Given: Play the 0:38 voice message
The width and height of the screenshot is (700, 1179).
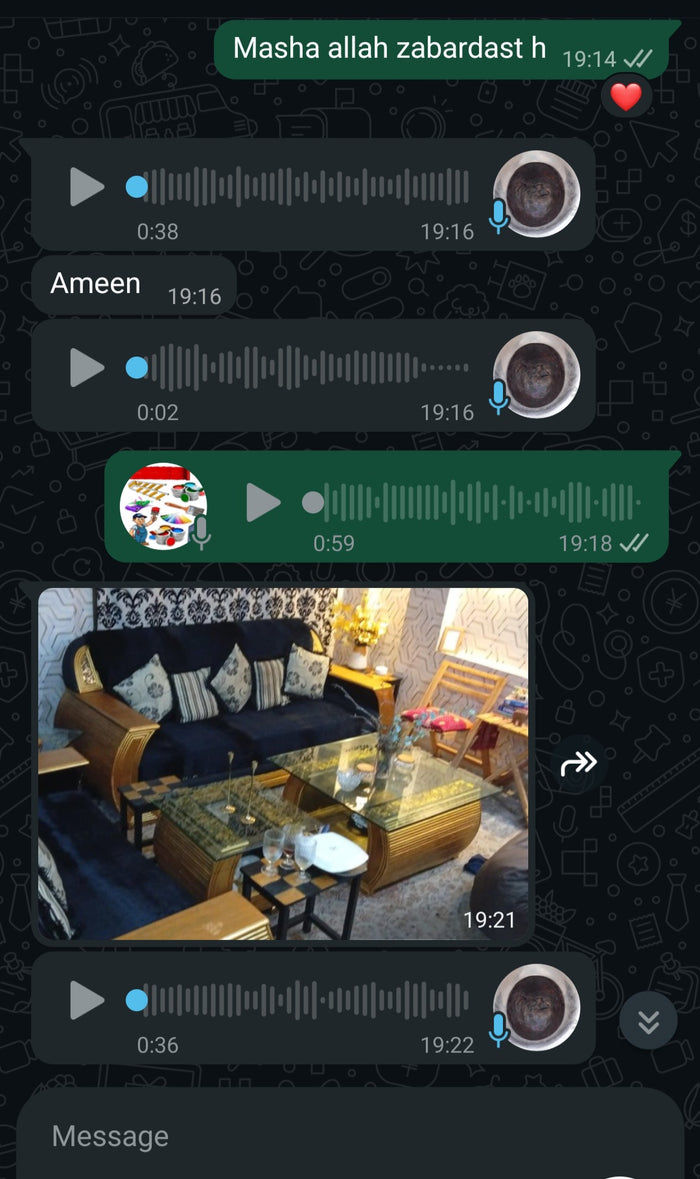Looking at the screenshot, I should [86, 186].
